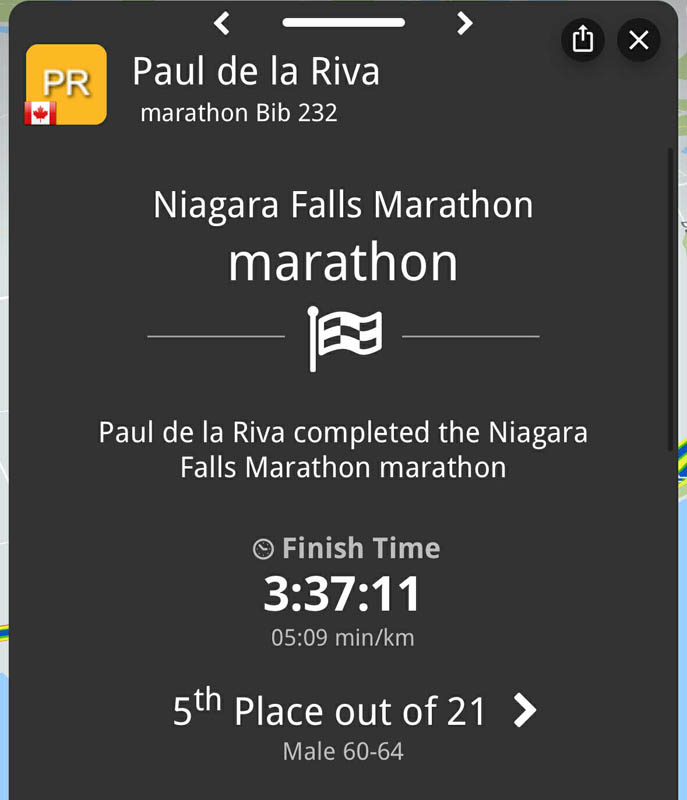Screen dimensions: 687x800
Task: Open Paul de la Riva's PR avatar
Action: [66, 84]
